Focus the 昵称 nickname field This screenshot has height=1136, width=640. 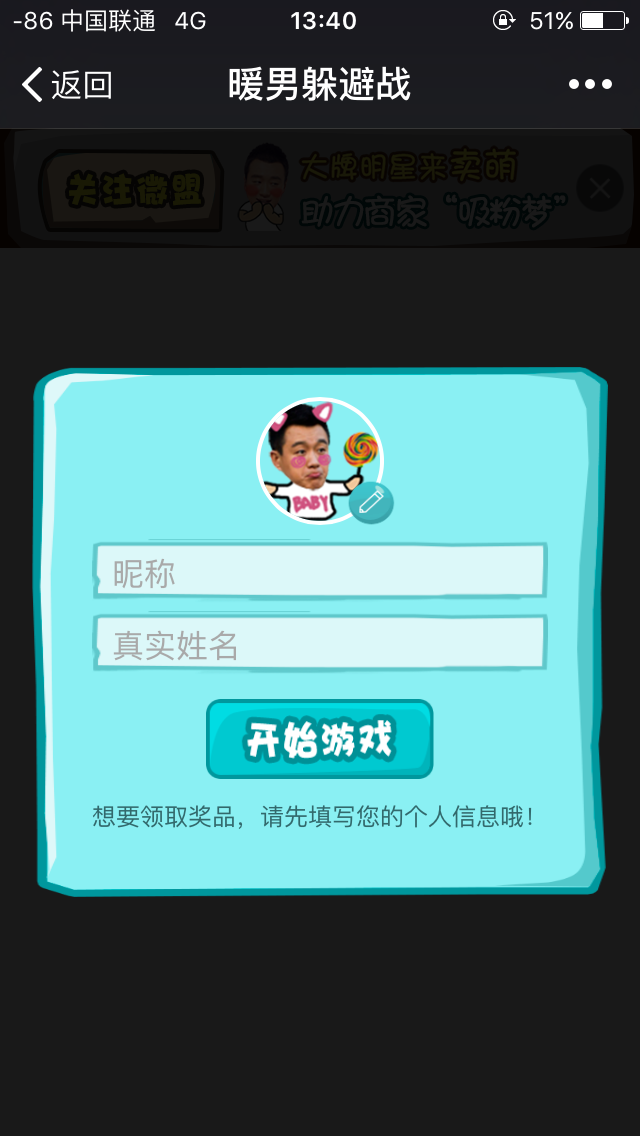[320, 572]
